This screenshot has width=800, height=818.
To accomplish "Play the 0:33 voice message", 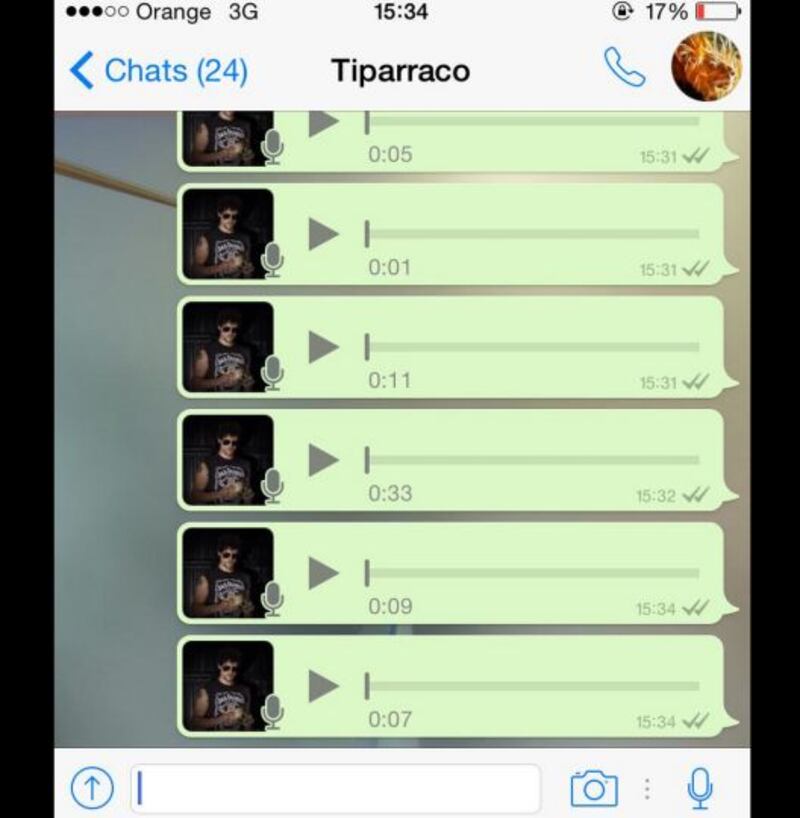I will pos(323,460).
